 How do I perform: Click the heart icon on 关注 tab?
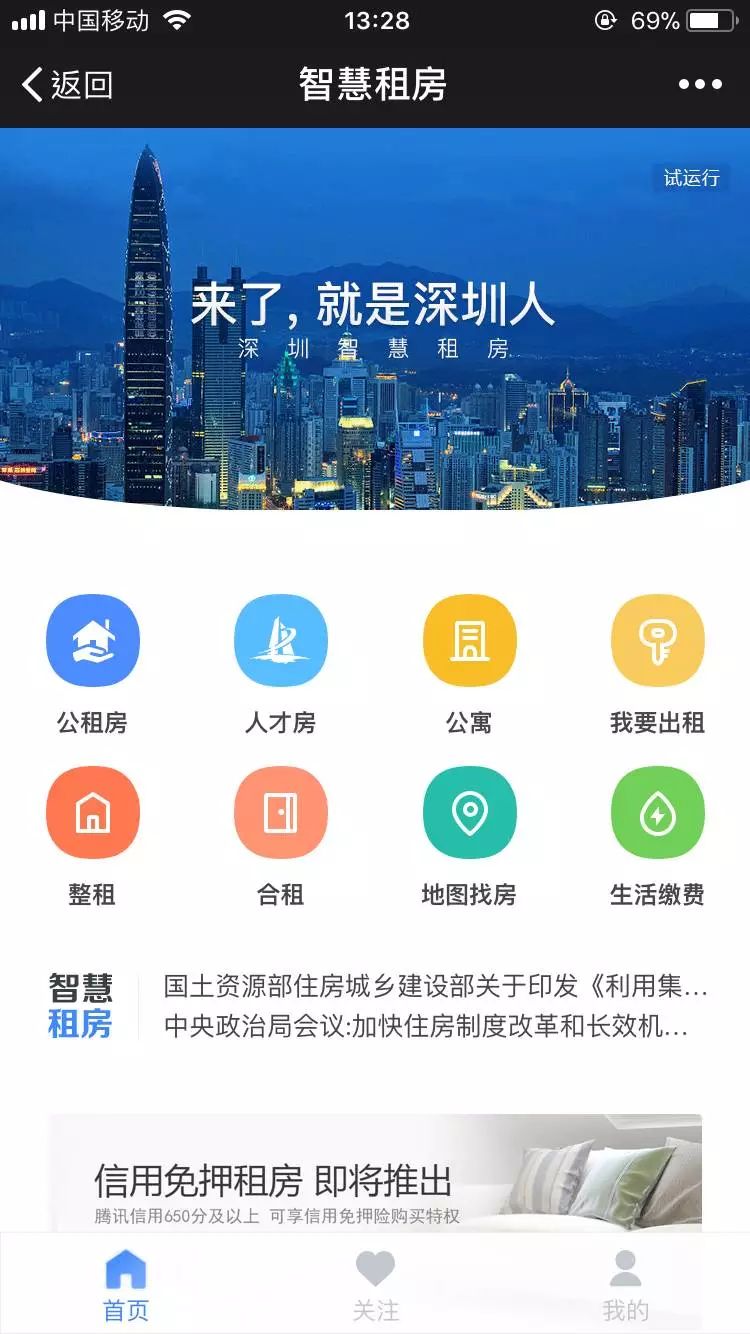click(x=375, y=1268)
